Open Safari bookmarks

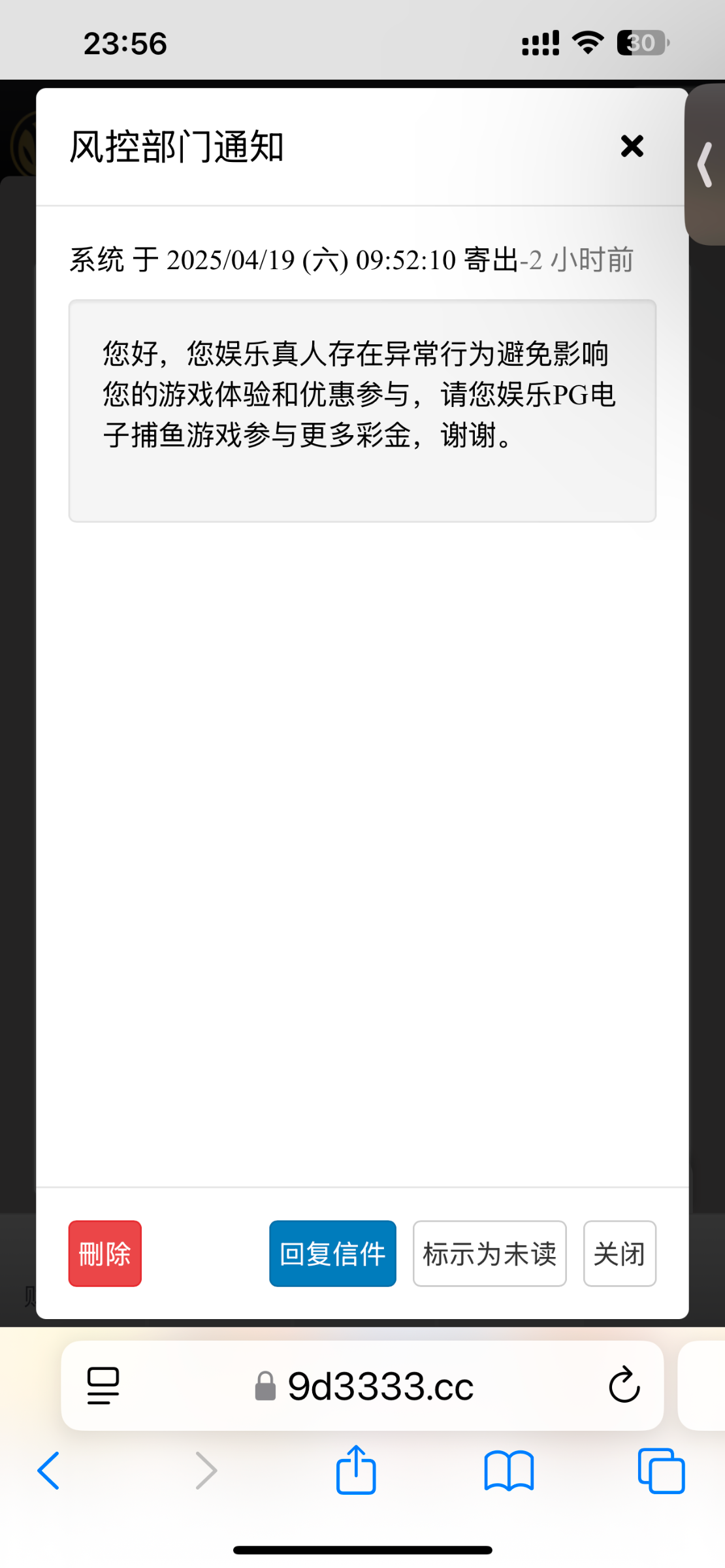pos(509,1471)
